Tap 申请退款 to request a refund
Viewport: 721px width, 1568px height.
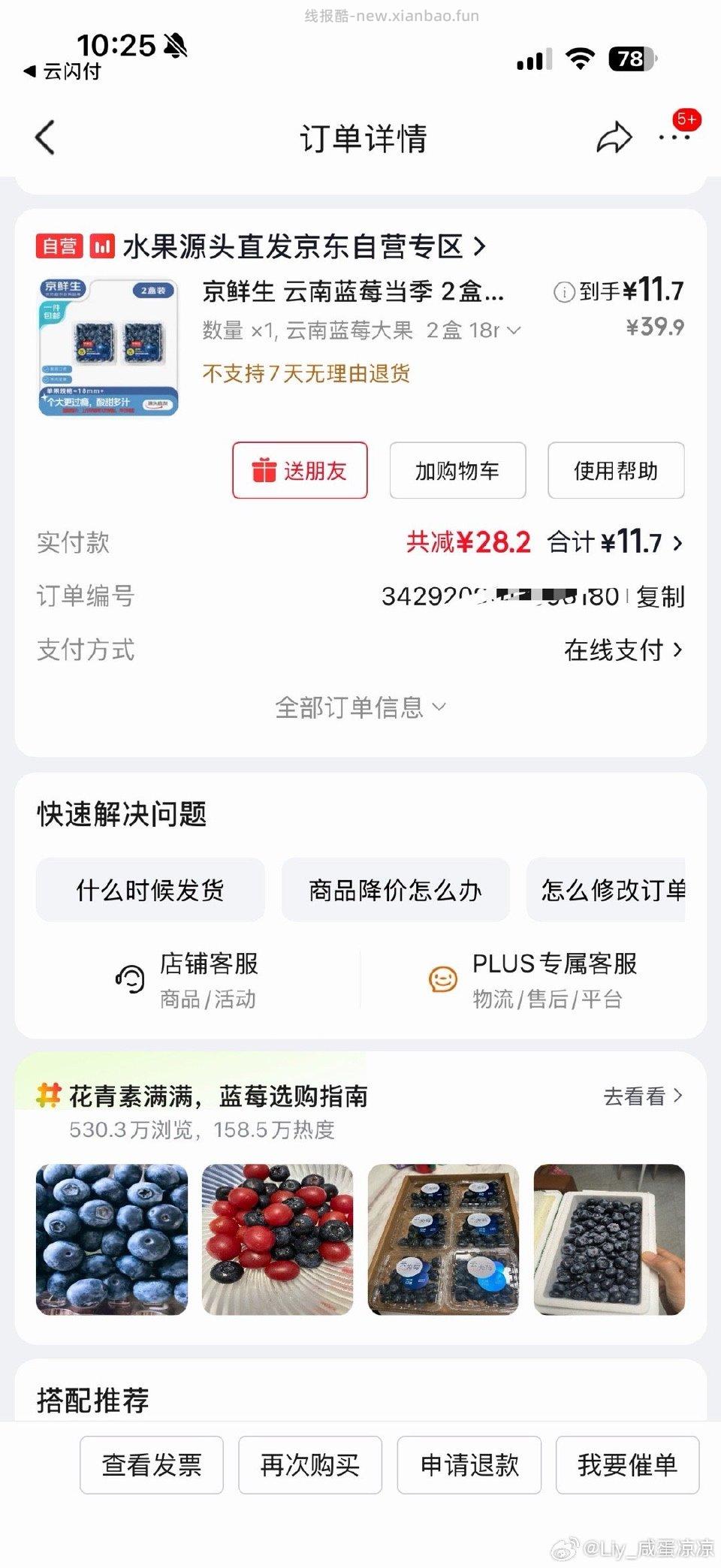click(469, 1464)
